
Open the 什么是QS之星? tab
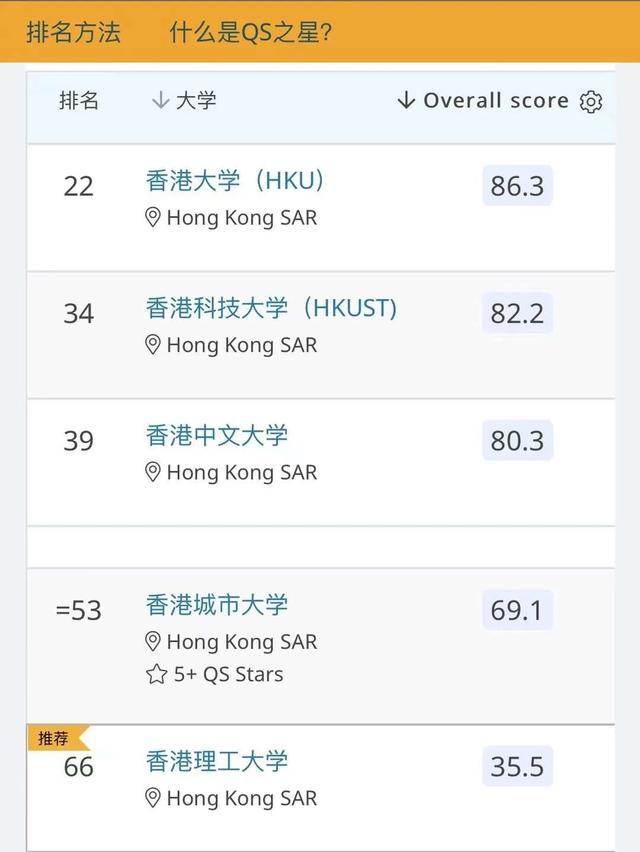[251, 32]
